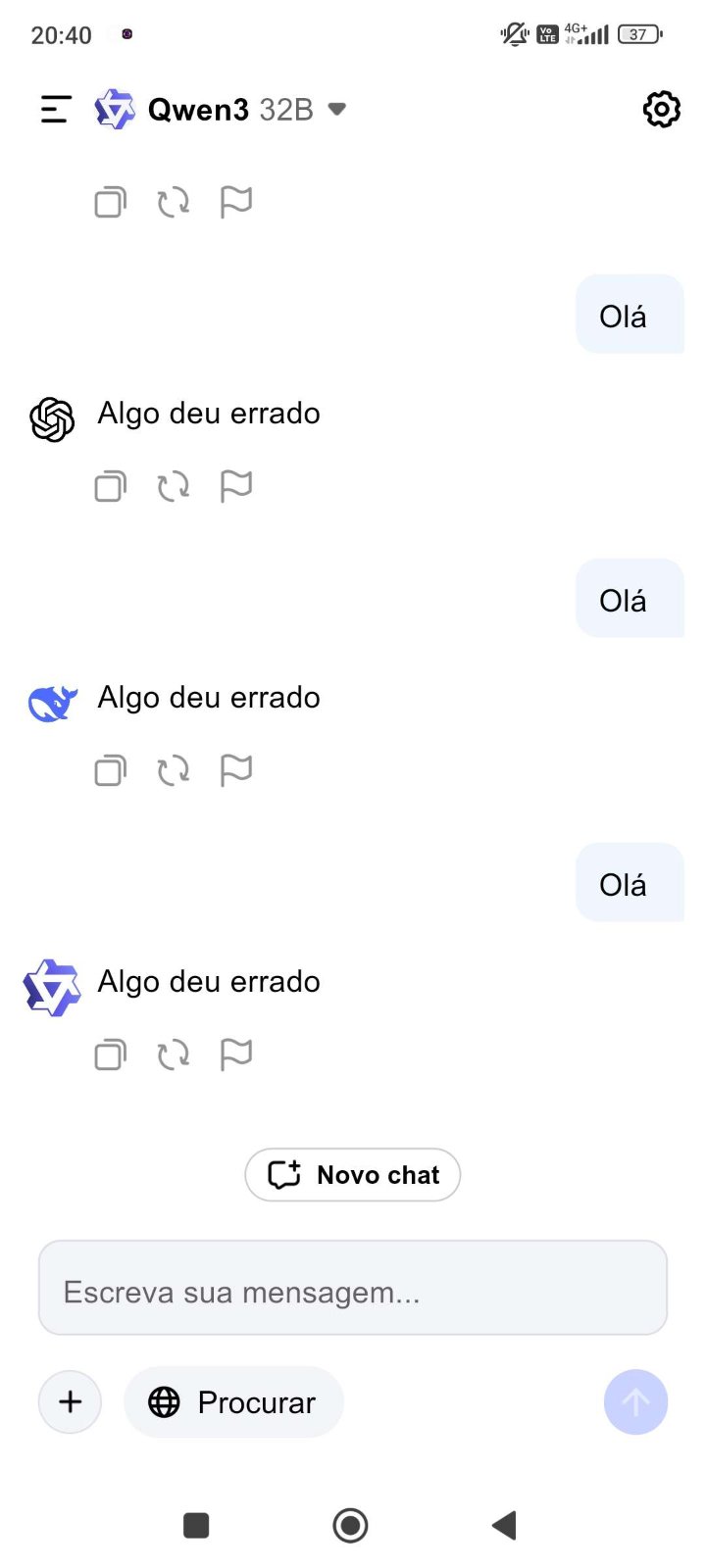Open the settings gear
The width and height of the screenshot is (706, 1568).
(661, 109)
